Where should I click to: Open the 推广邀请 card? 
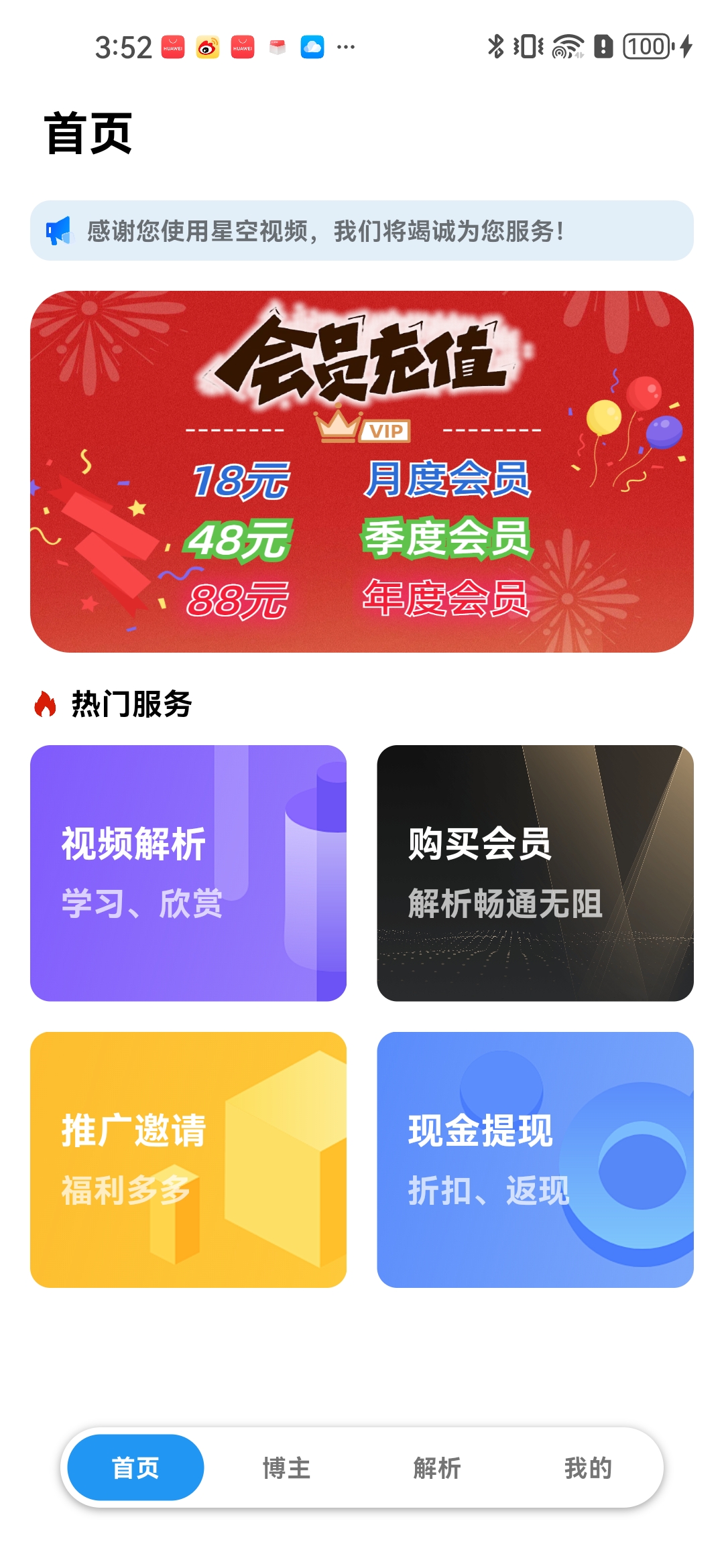point(188,1159)
